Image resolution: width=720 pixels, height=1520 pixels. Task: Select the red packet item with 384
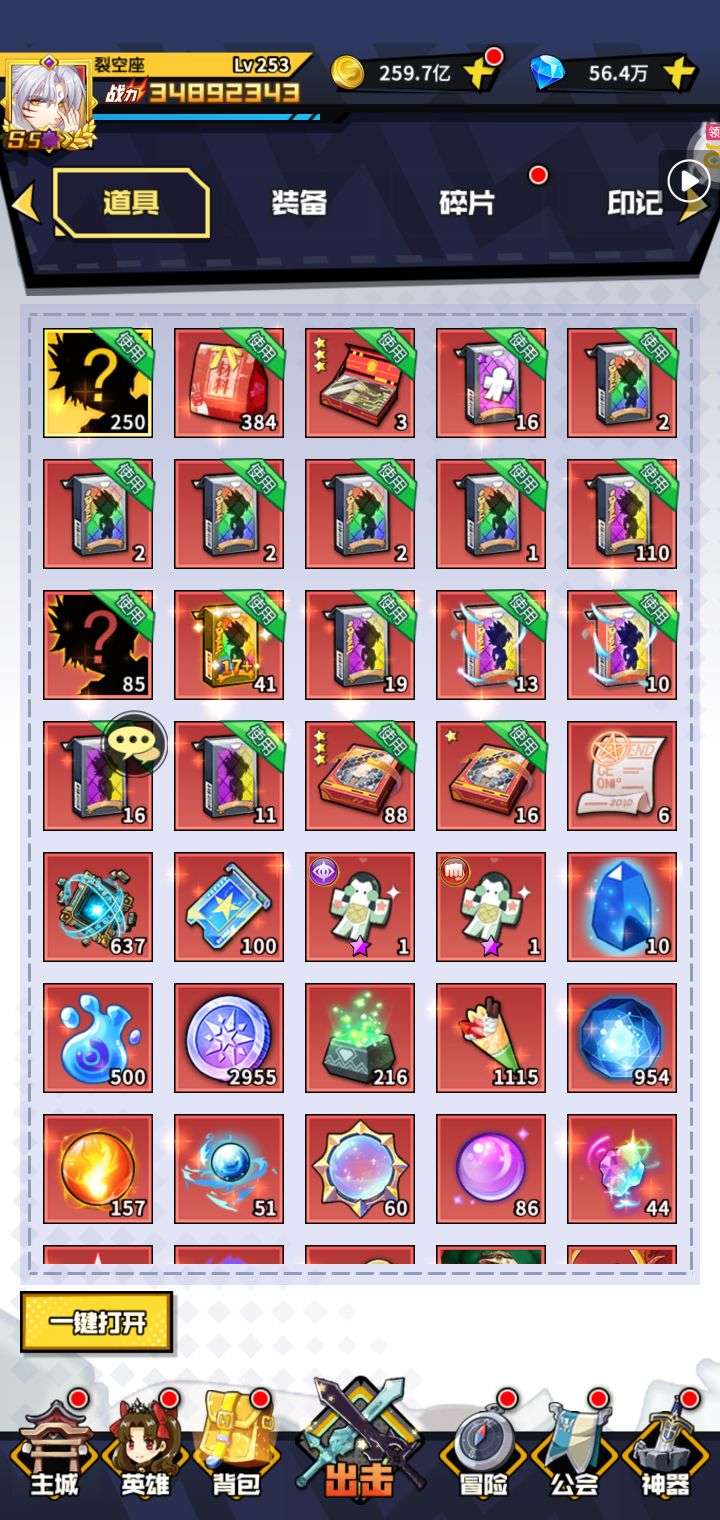point(229,383)
